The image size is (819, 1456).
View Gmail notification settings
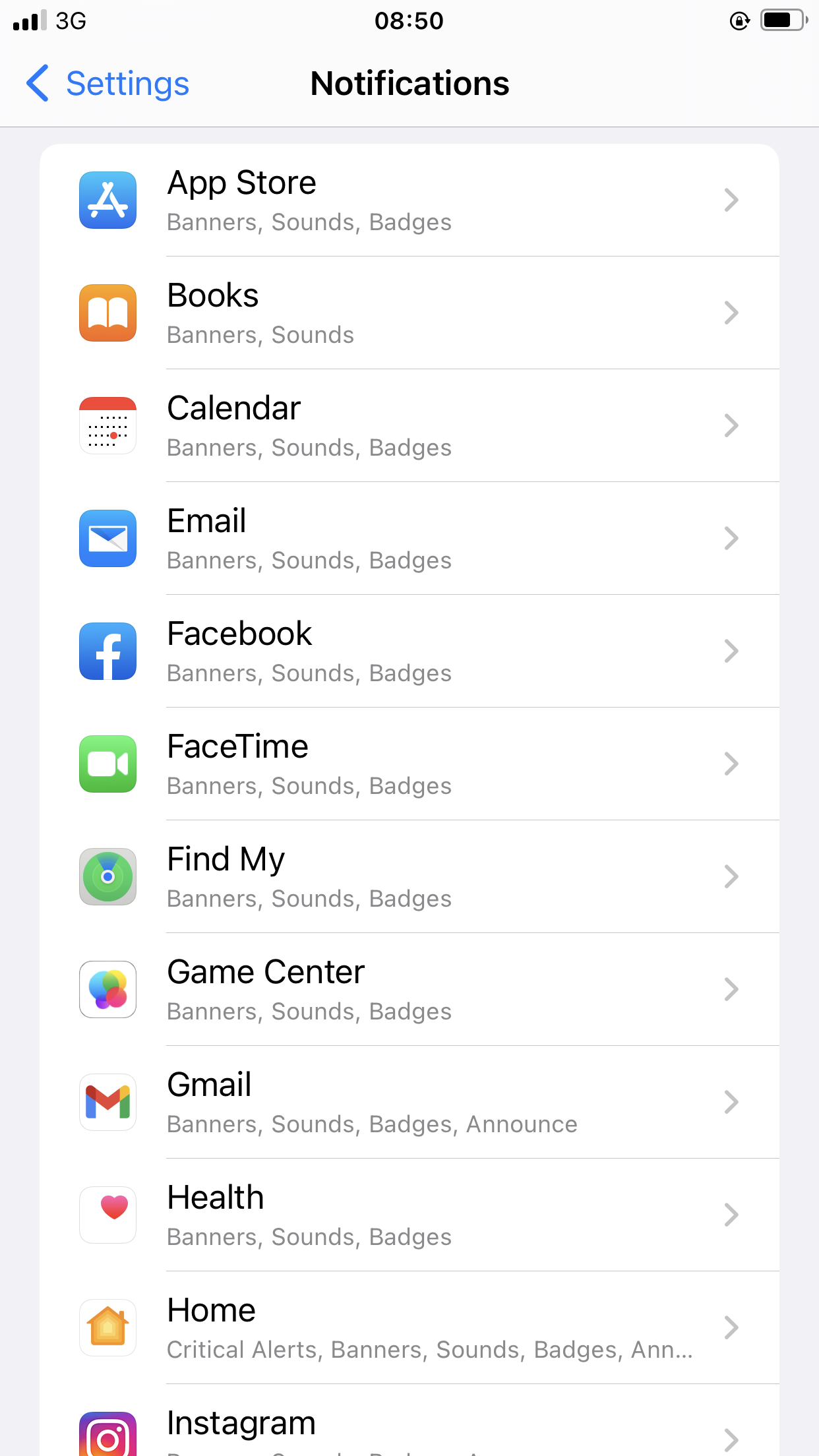point(409,1103)
